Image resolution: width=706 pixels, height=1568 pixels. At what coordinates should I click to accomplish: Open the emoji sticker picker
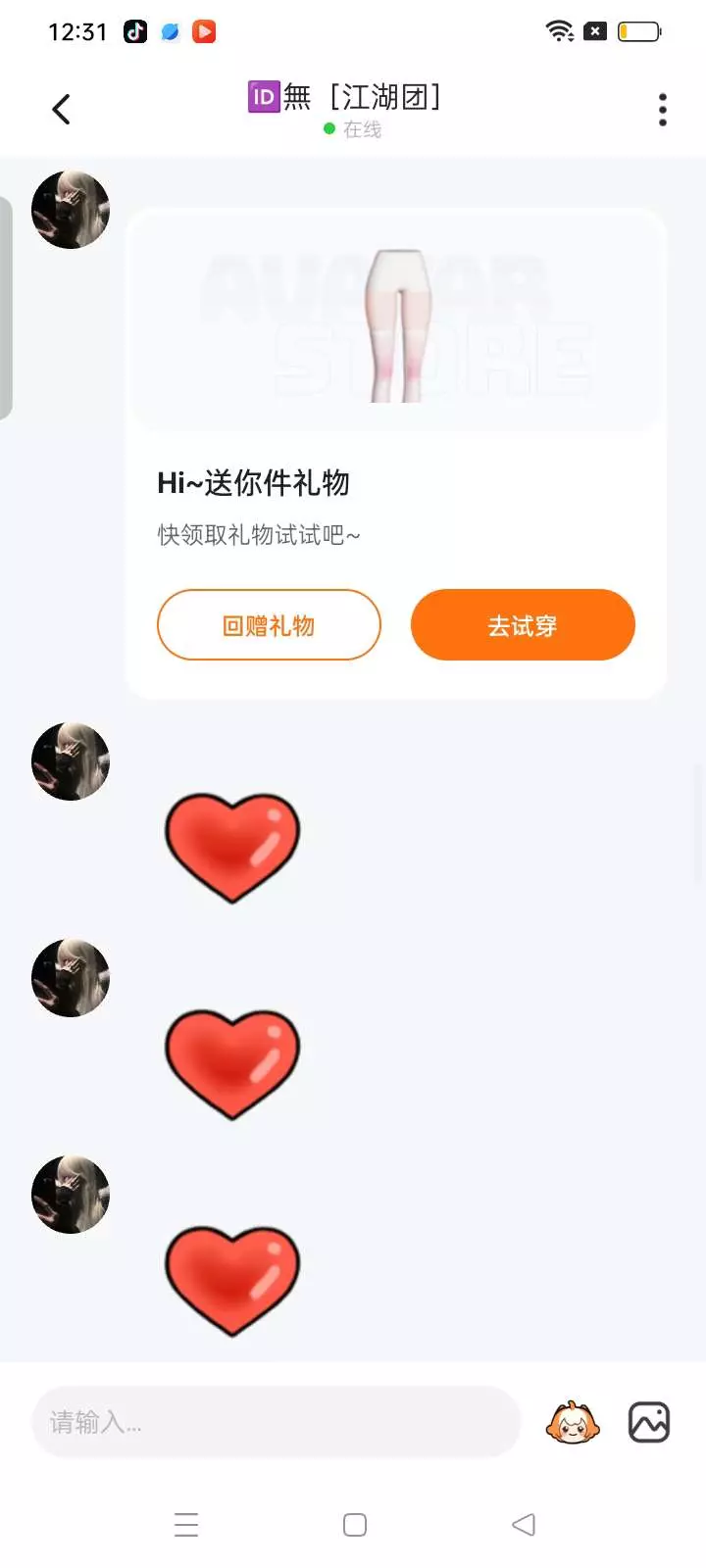click(573, 1422)
